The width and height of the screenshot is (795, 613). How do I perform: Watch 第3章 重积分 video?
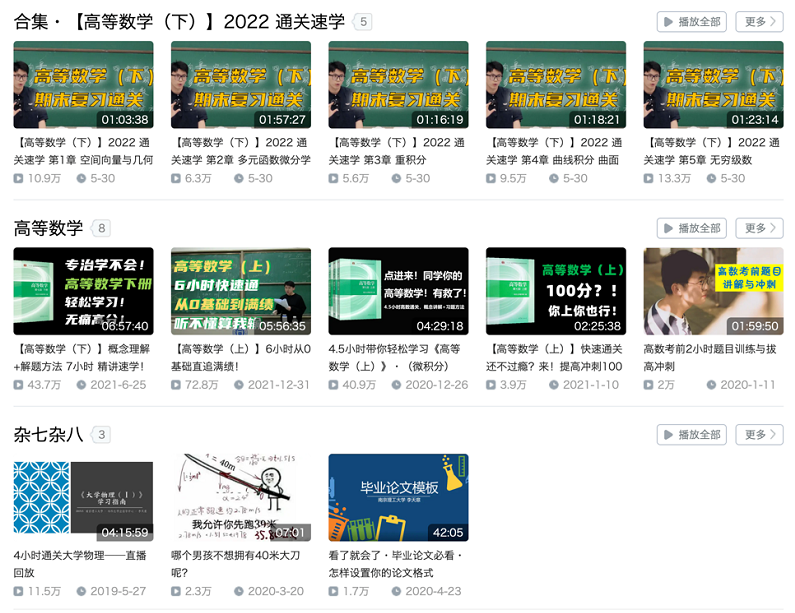[x=398, y=84]
